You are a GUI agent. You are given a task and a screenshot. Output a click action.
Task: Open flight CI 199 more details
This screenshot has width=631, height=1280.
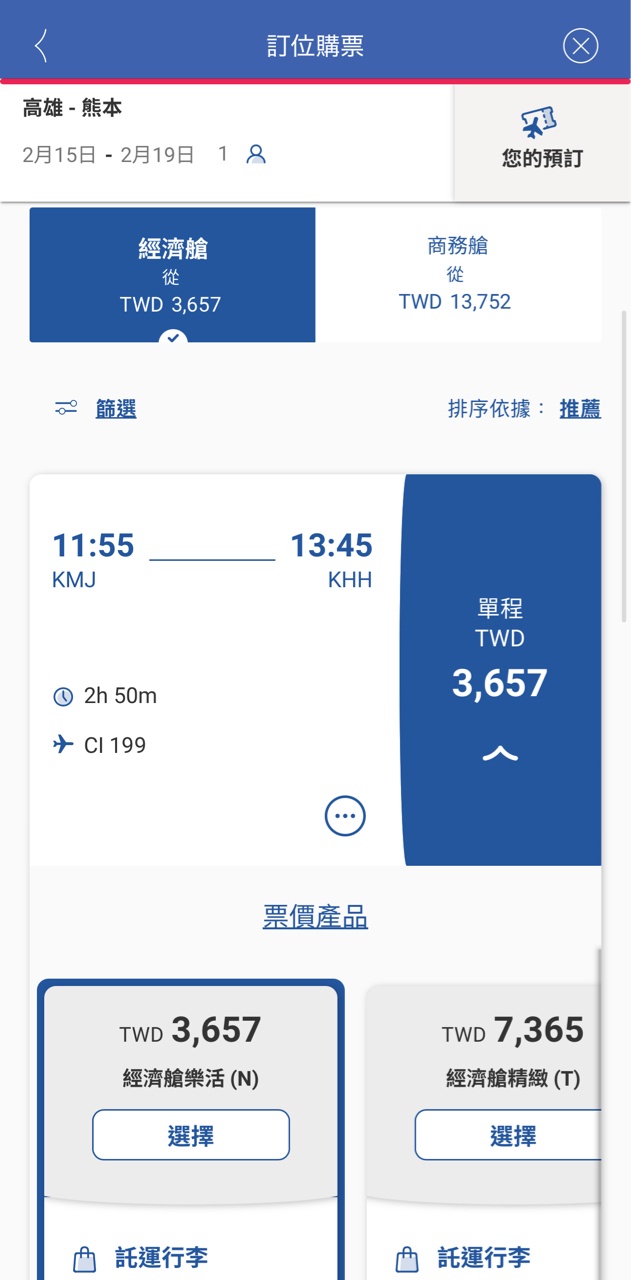(345, 816)
